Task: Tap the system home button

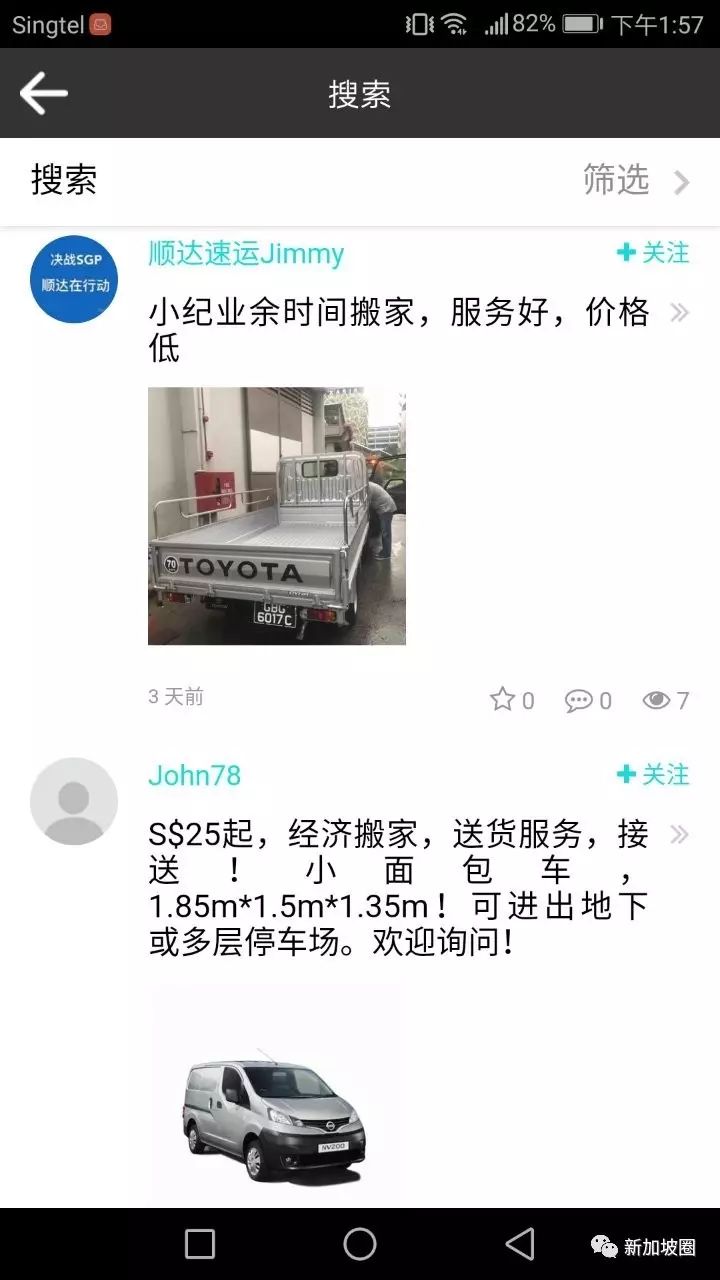Action: (360, 1244)
